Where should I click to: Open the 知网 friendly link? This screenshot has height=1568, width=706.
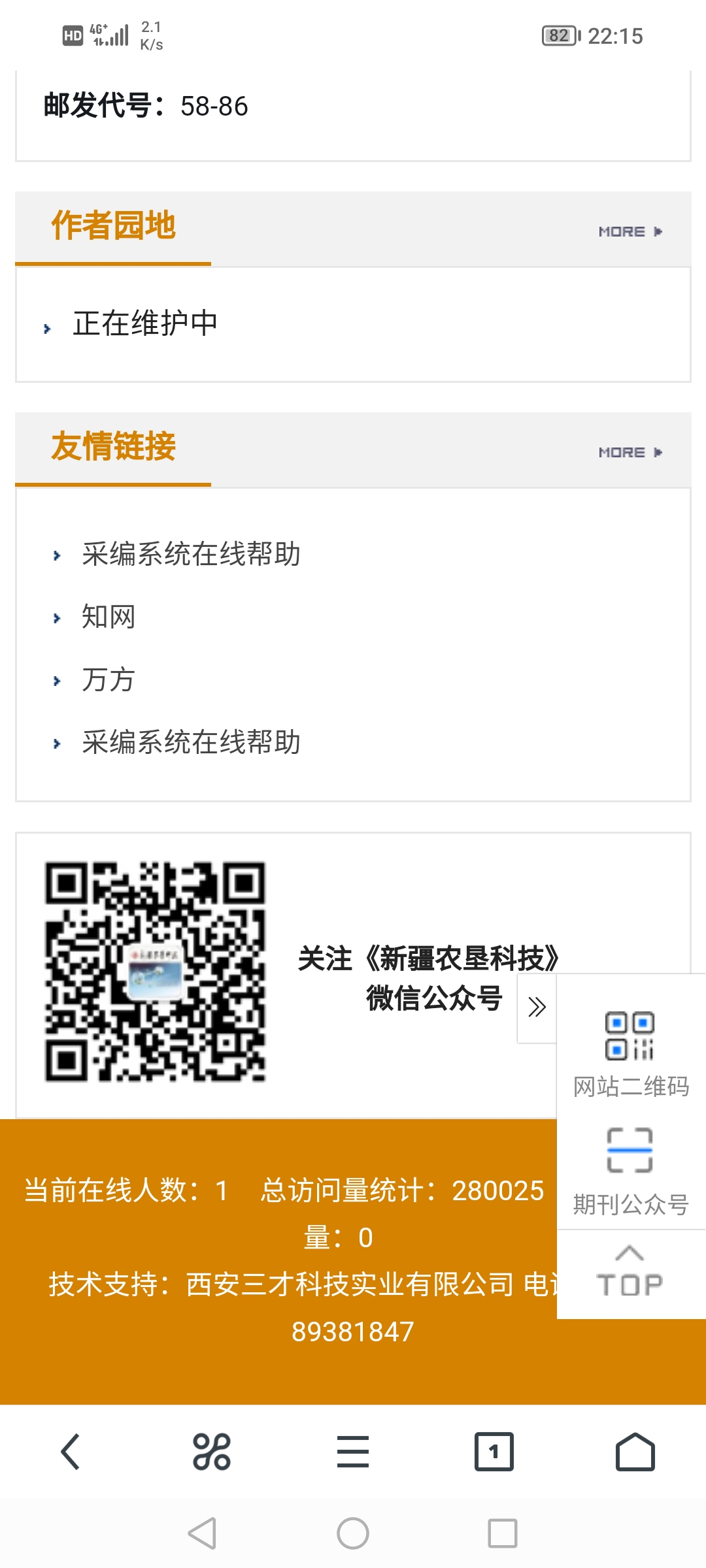coord(108,617)
